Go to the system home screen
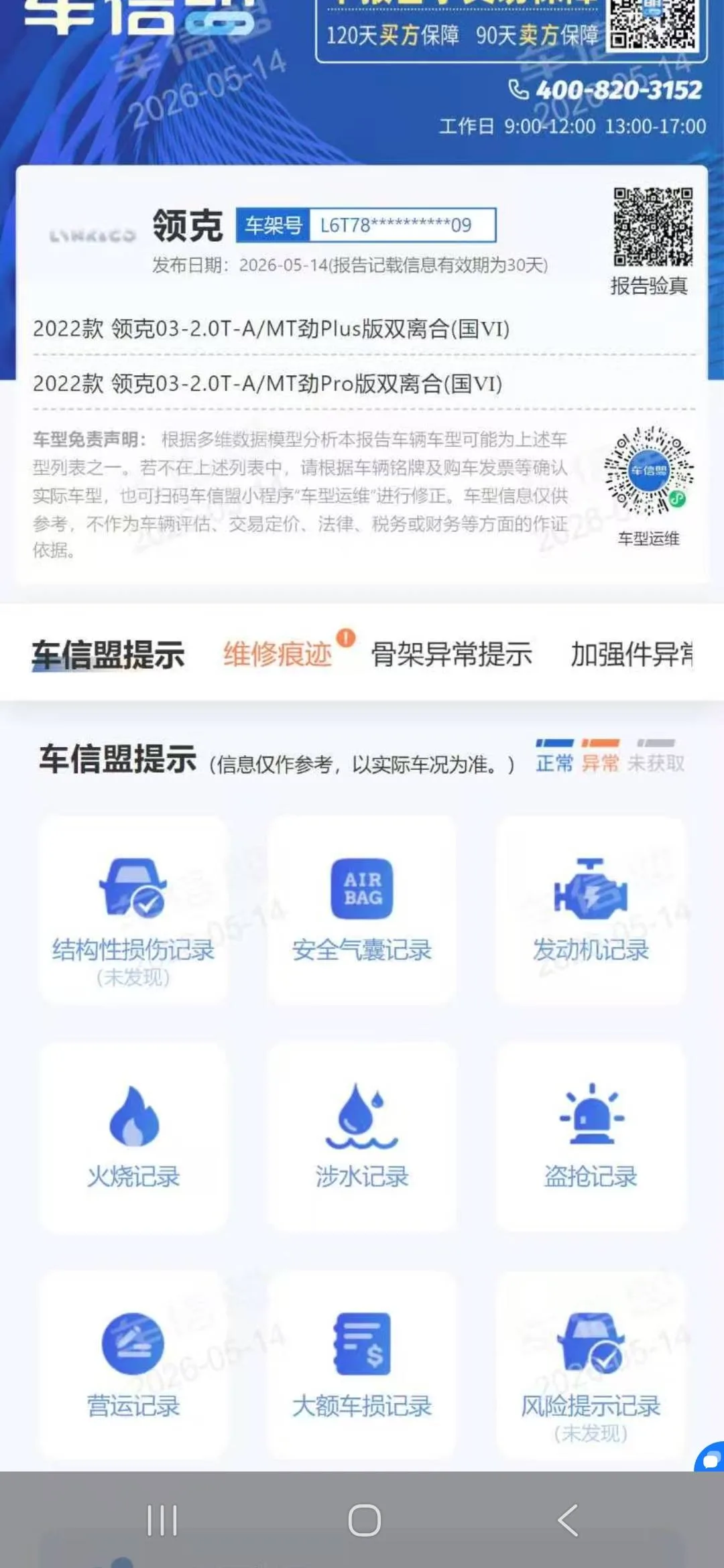The height and width of the screenshot is (1568, 724). coord(364,1520)
